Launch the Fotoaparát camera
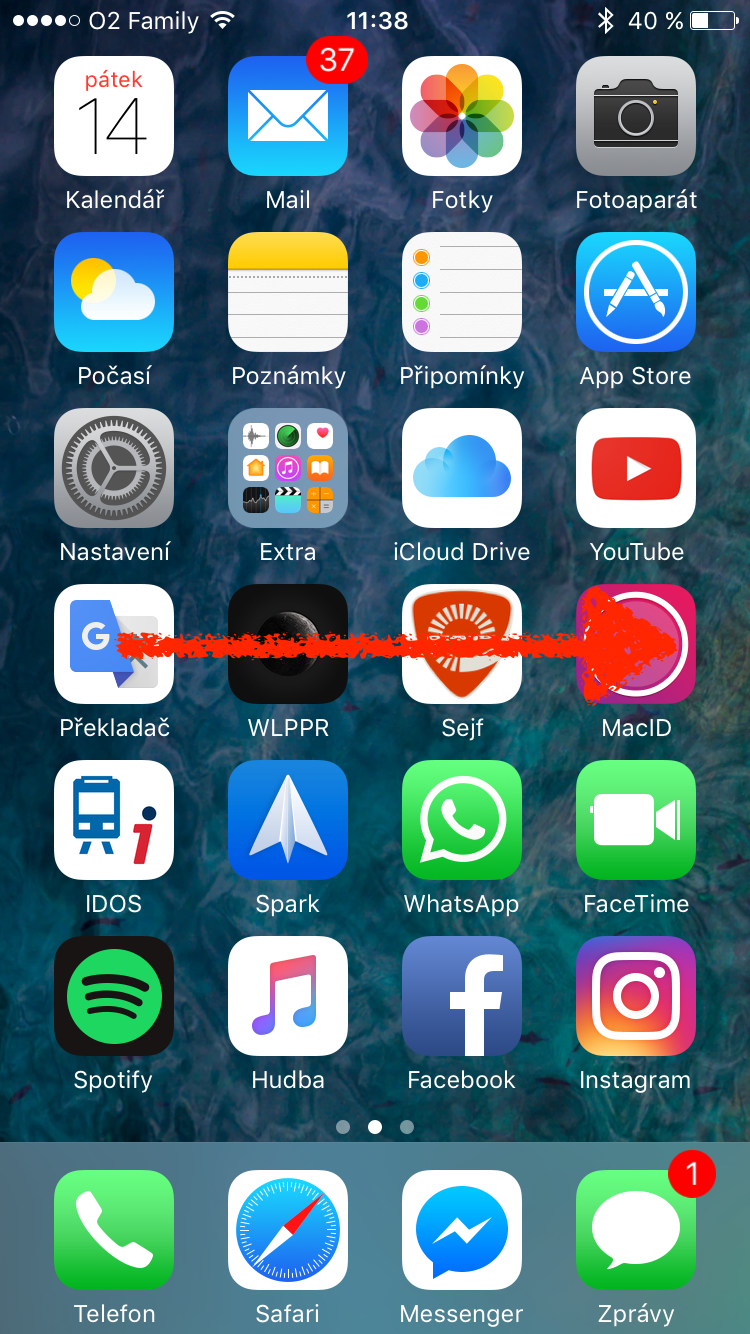 (x=636, y=116)
